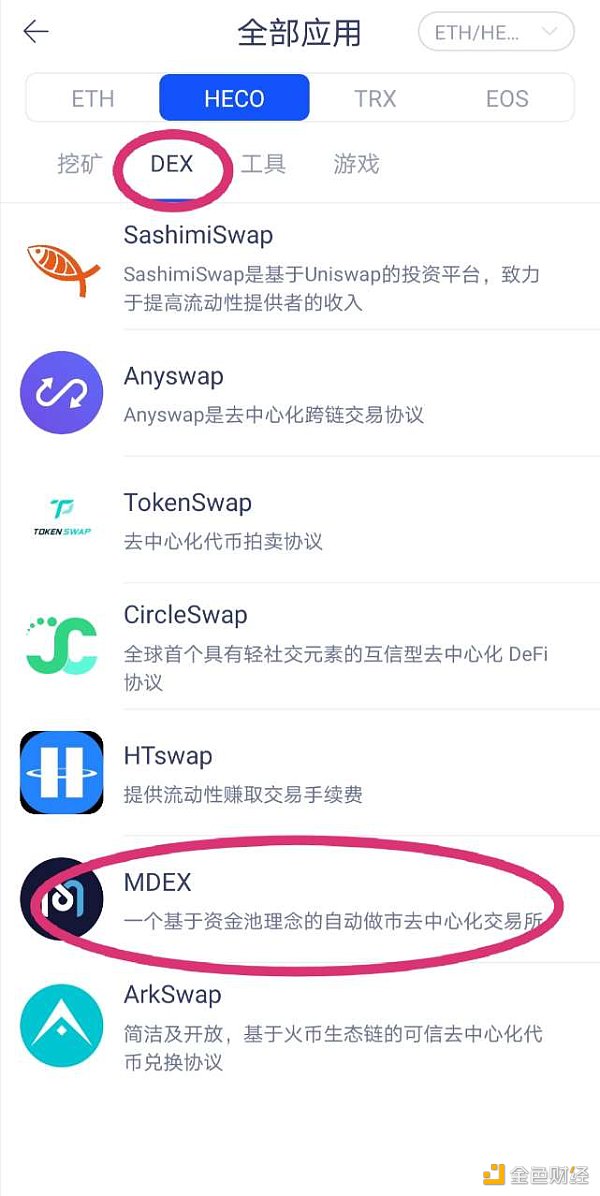Open the CircleSwap app
The height and width of the screenshot is (1196, 600).
[x=300, y=646]
